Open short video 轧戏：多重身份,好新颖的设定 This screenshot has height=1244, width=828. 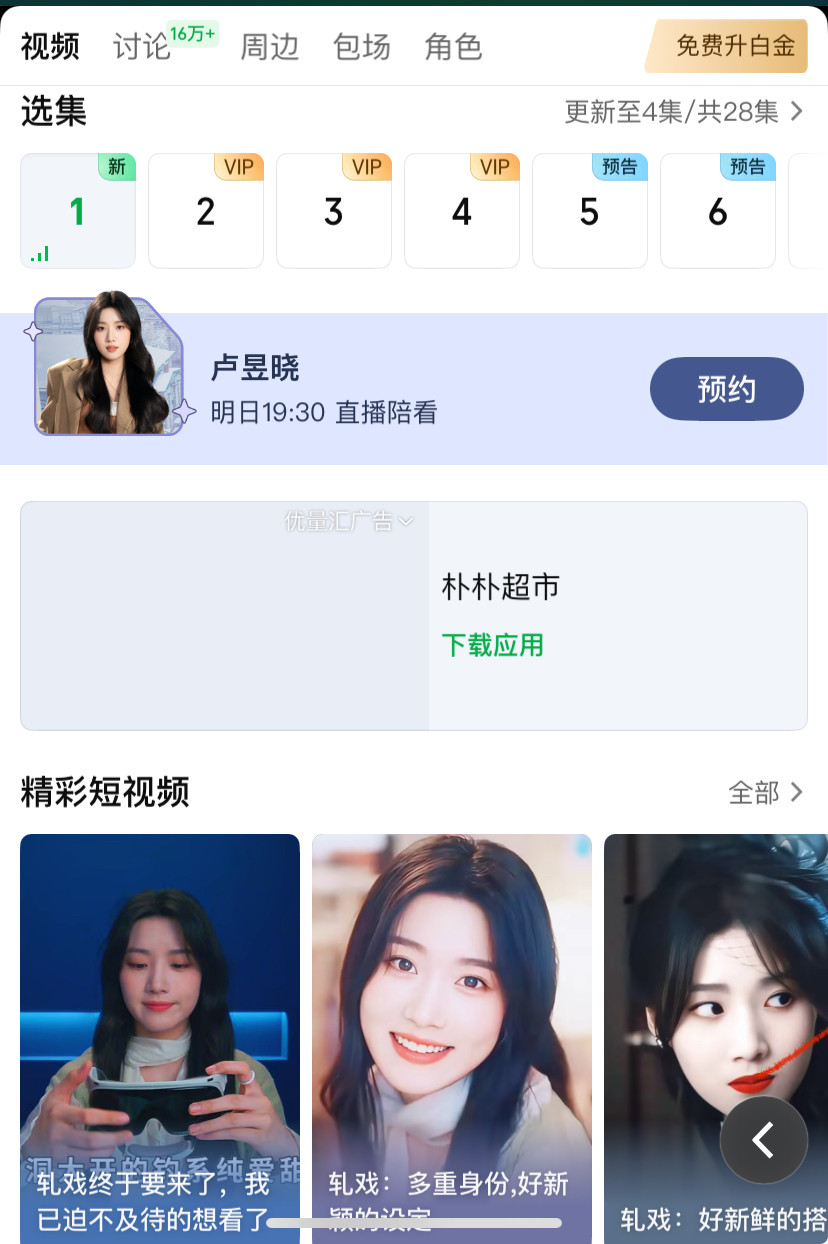[x=452, y=1030]
